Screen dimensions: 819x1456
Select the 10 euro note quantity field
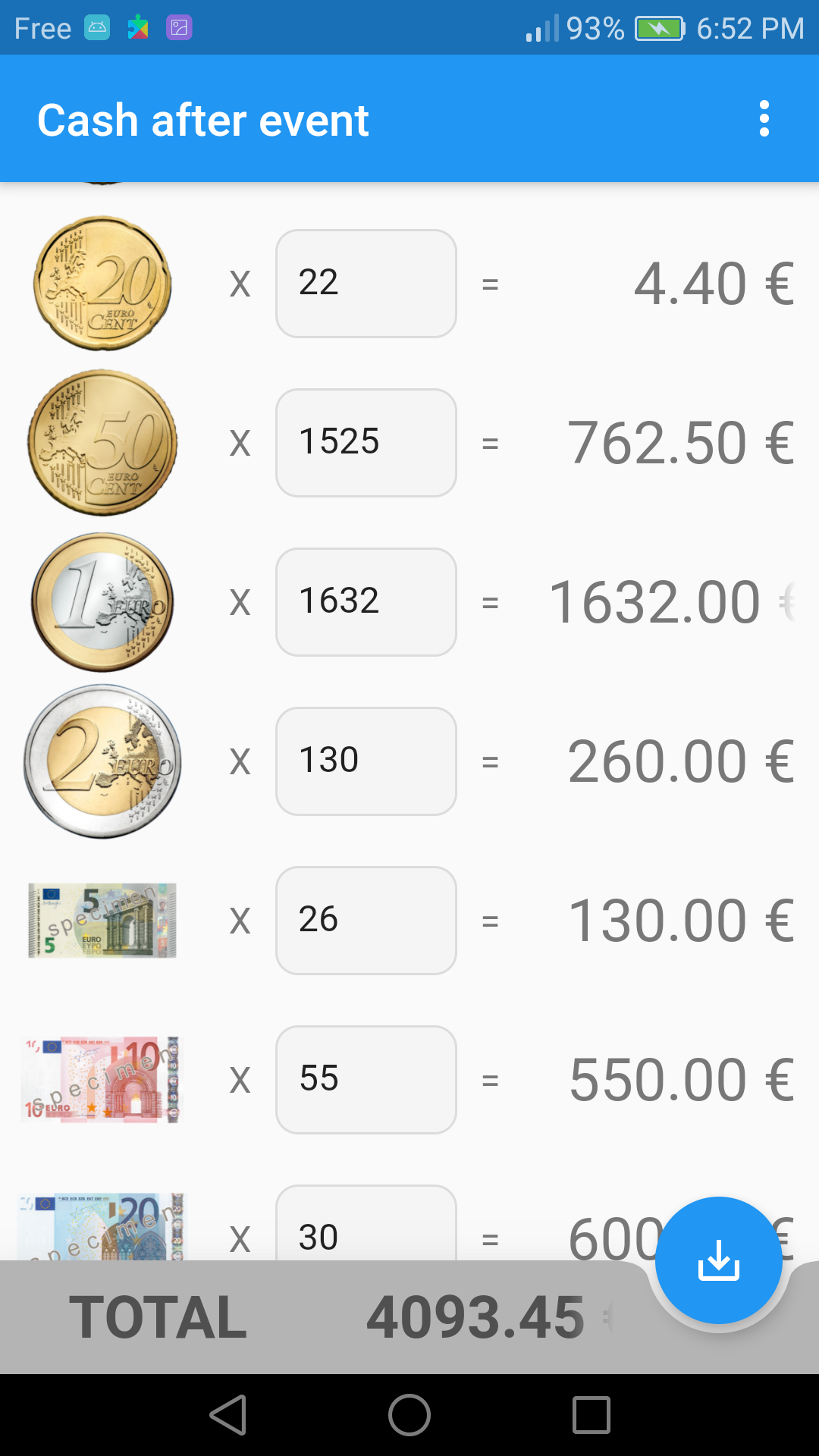pos(366,1080)
